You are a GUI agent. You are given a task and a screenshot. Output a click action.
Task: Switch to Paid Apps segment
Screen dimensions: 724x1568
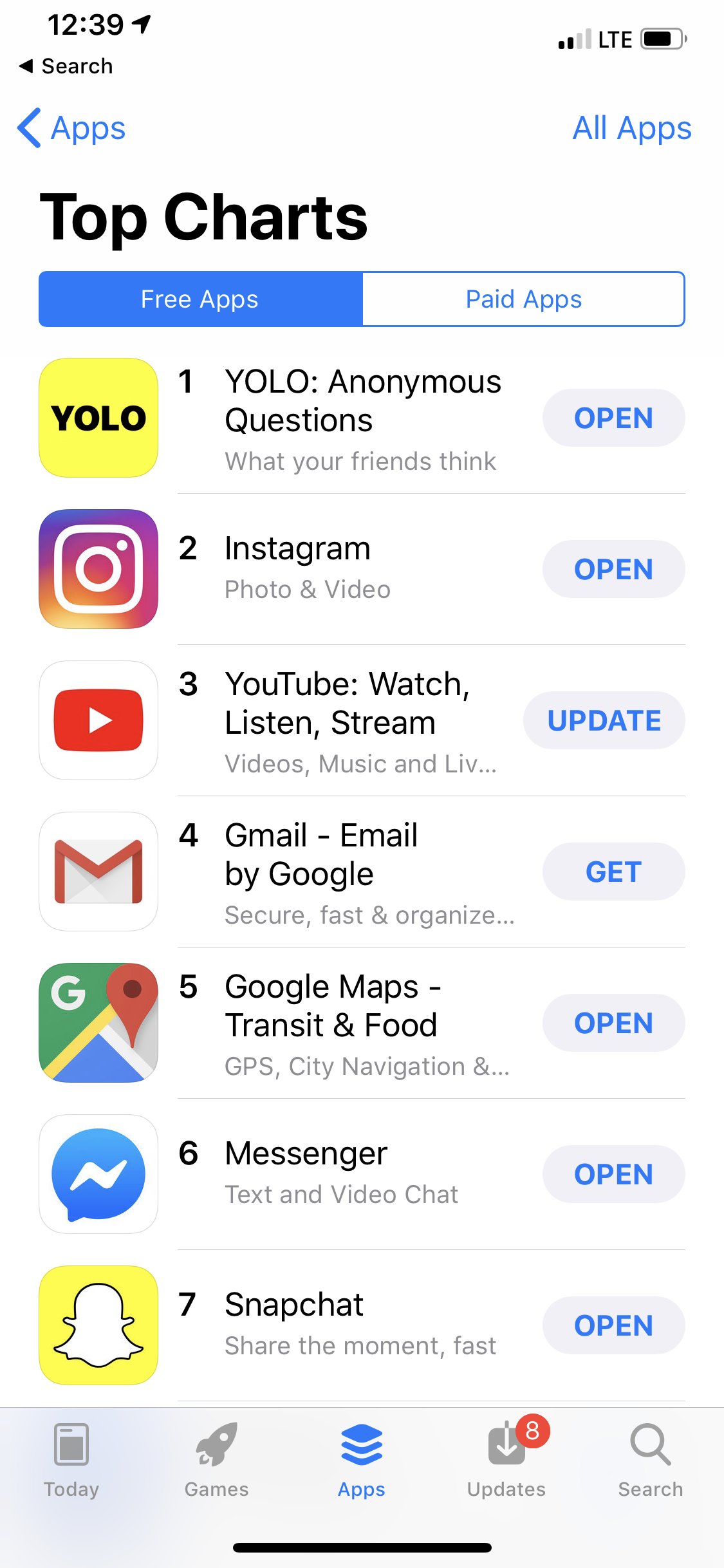click(x=523, y=299)
